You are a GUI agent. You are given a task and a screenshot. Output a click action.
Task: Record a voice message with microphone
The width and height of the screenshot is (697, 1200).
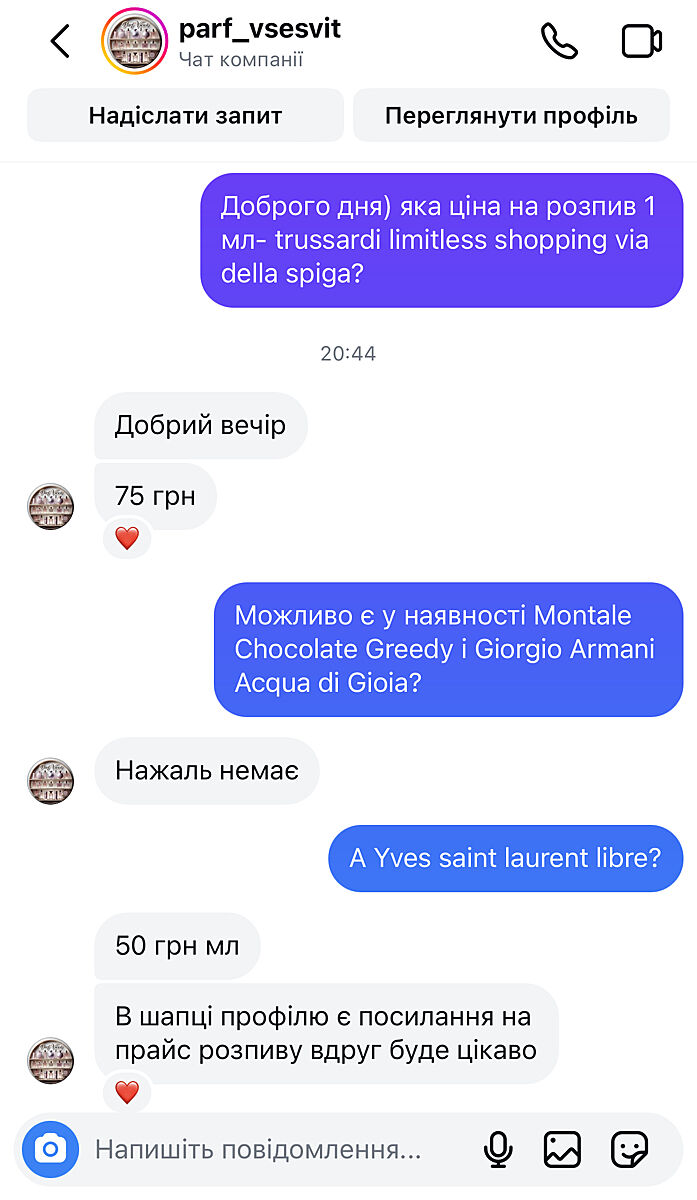tap(497, 1149)
